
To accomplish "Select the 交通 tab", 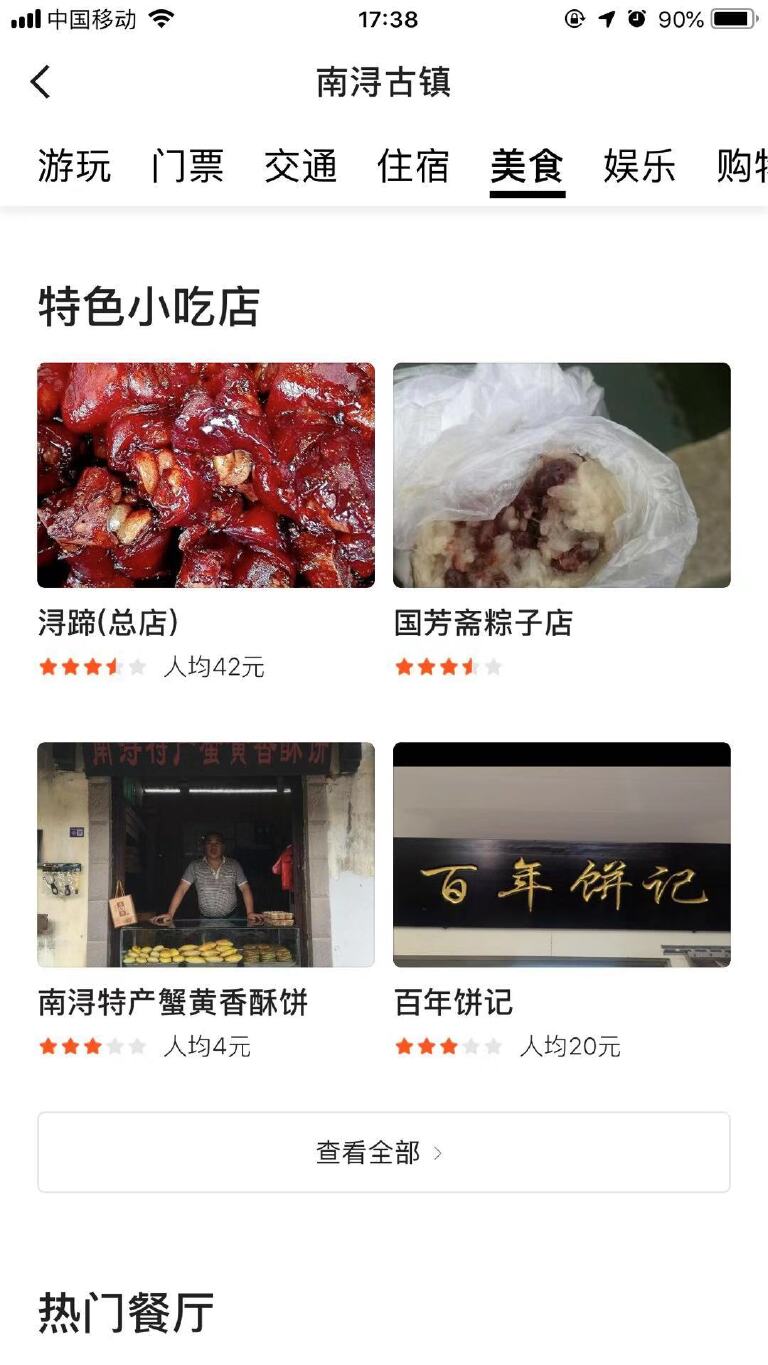I will click(300, 166).
